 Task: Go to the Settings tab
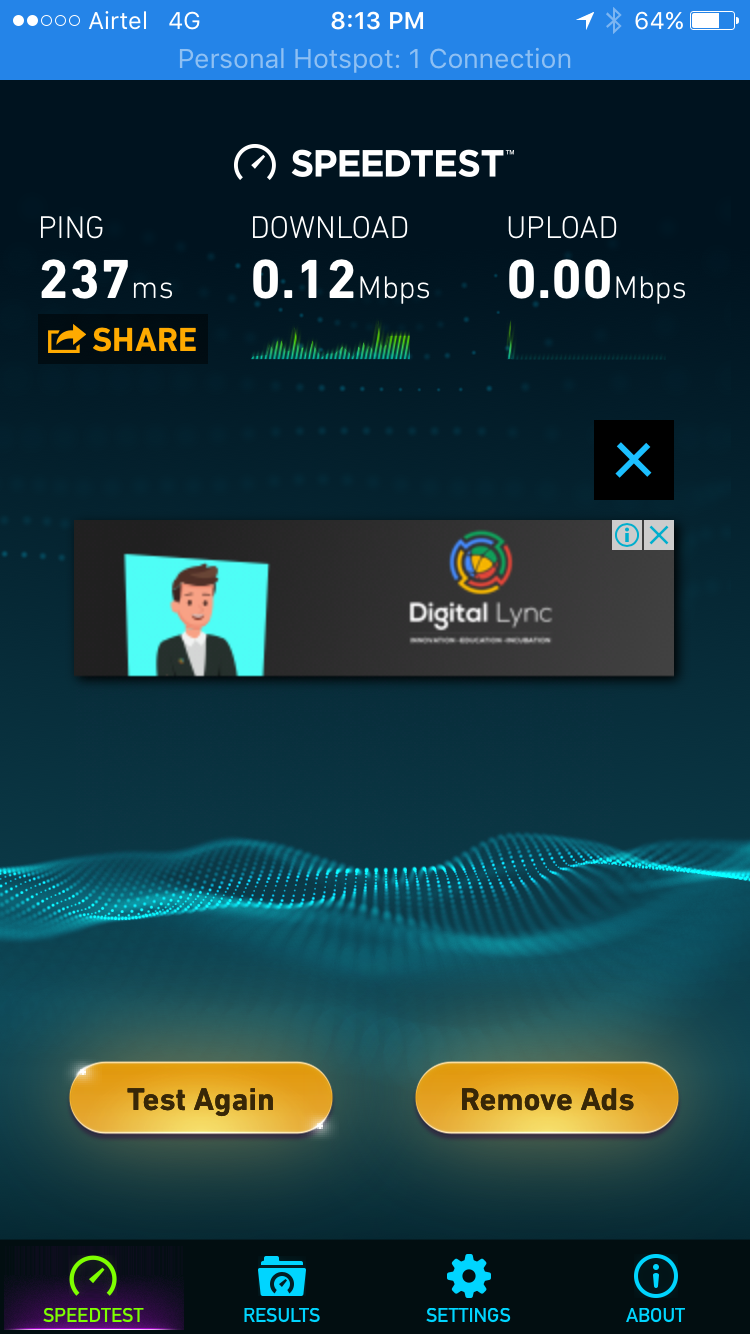[468, 1289]
